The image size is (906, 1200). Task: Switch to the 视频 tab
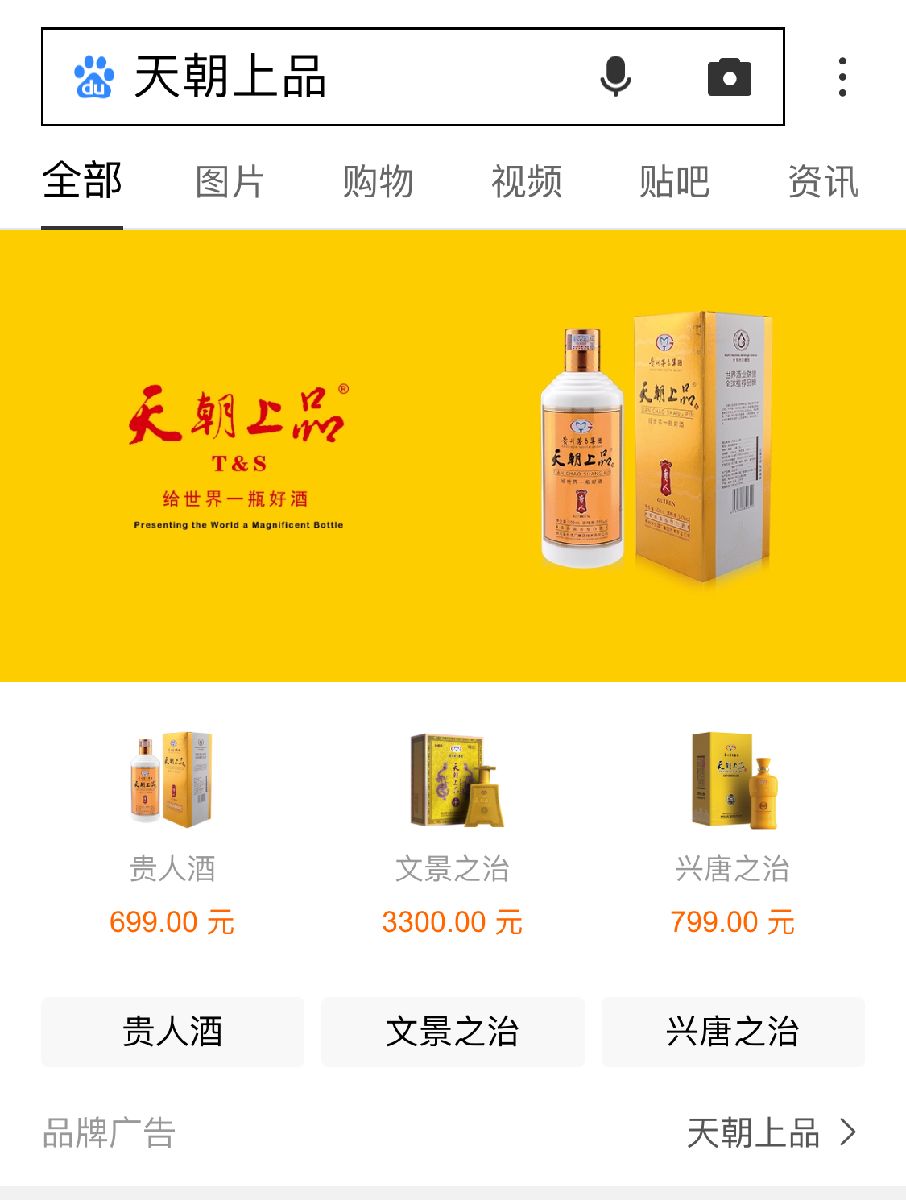pyautogui.click(x=526, y=182)
